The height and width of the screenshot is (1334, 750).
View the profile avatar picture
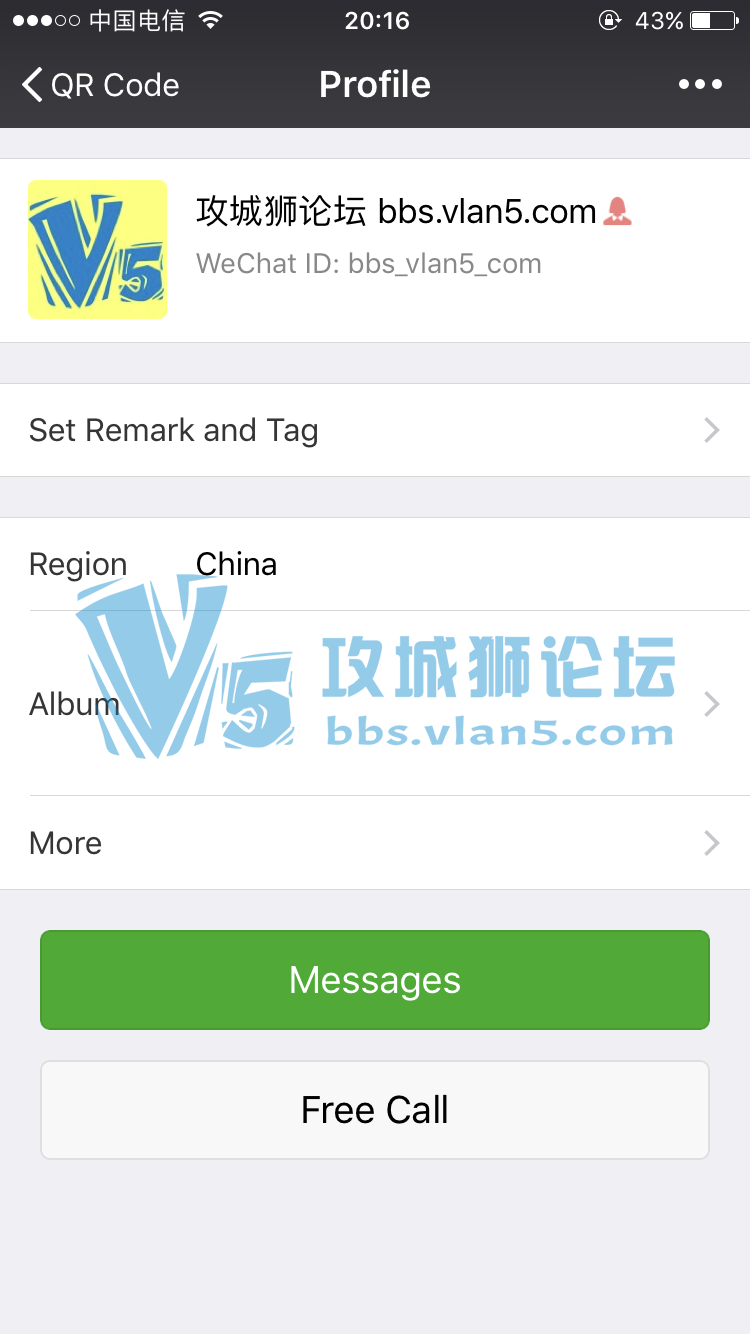click(x=97, y=250)
